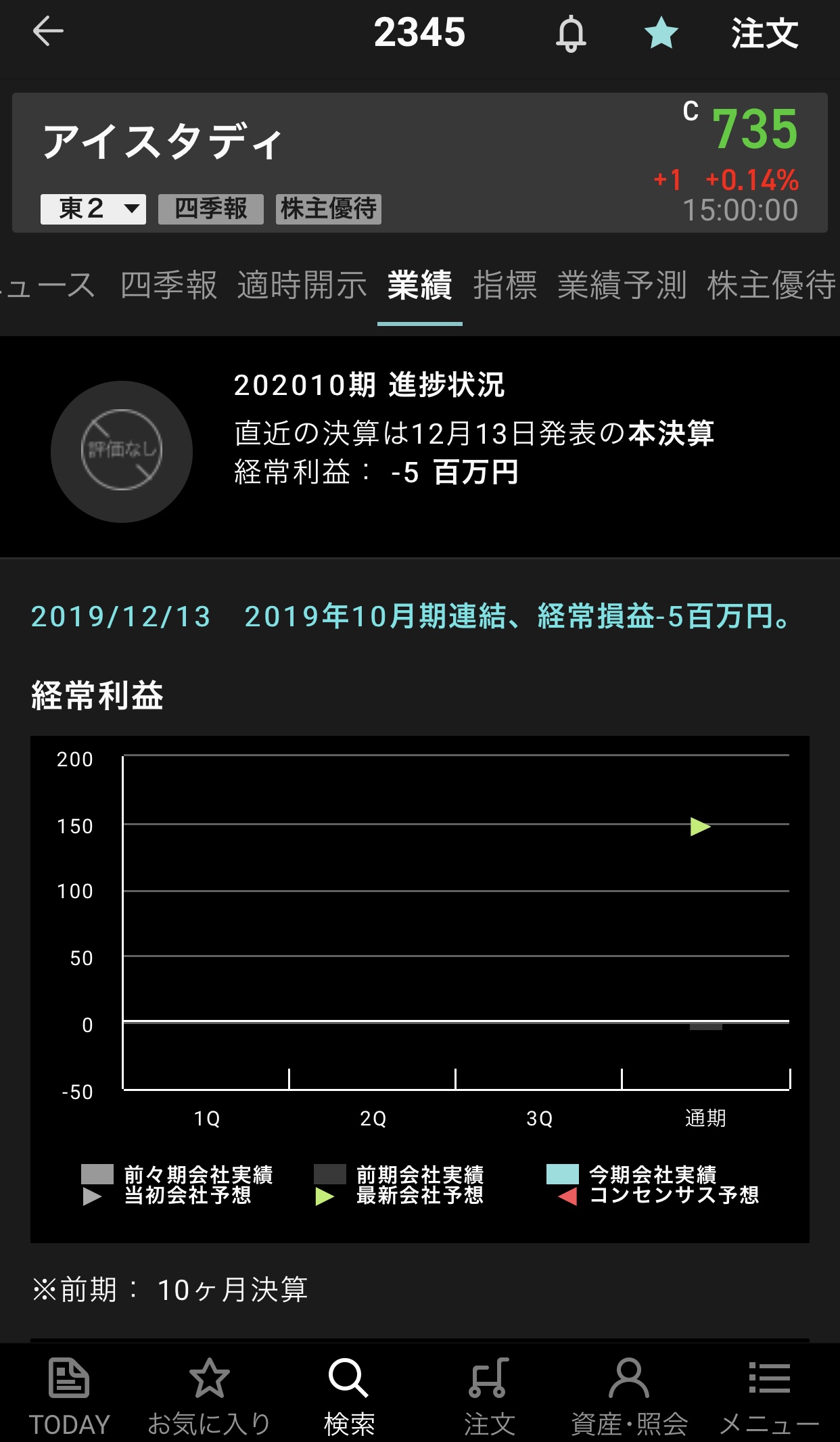Toggle the favorite star for stock 2345
The width and height of the screenshot is (840, 1442).
[x=661, y=34]
